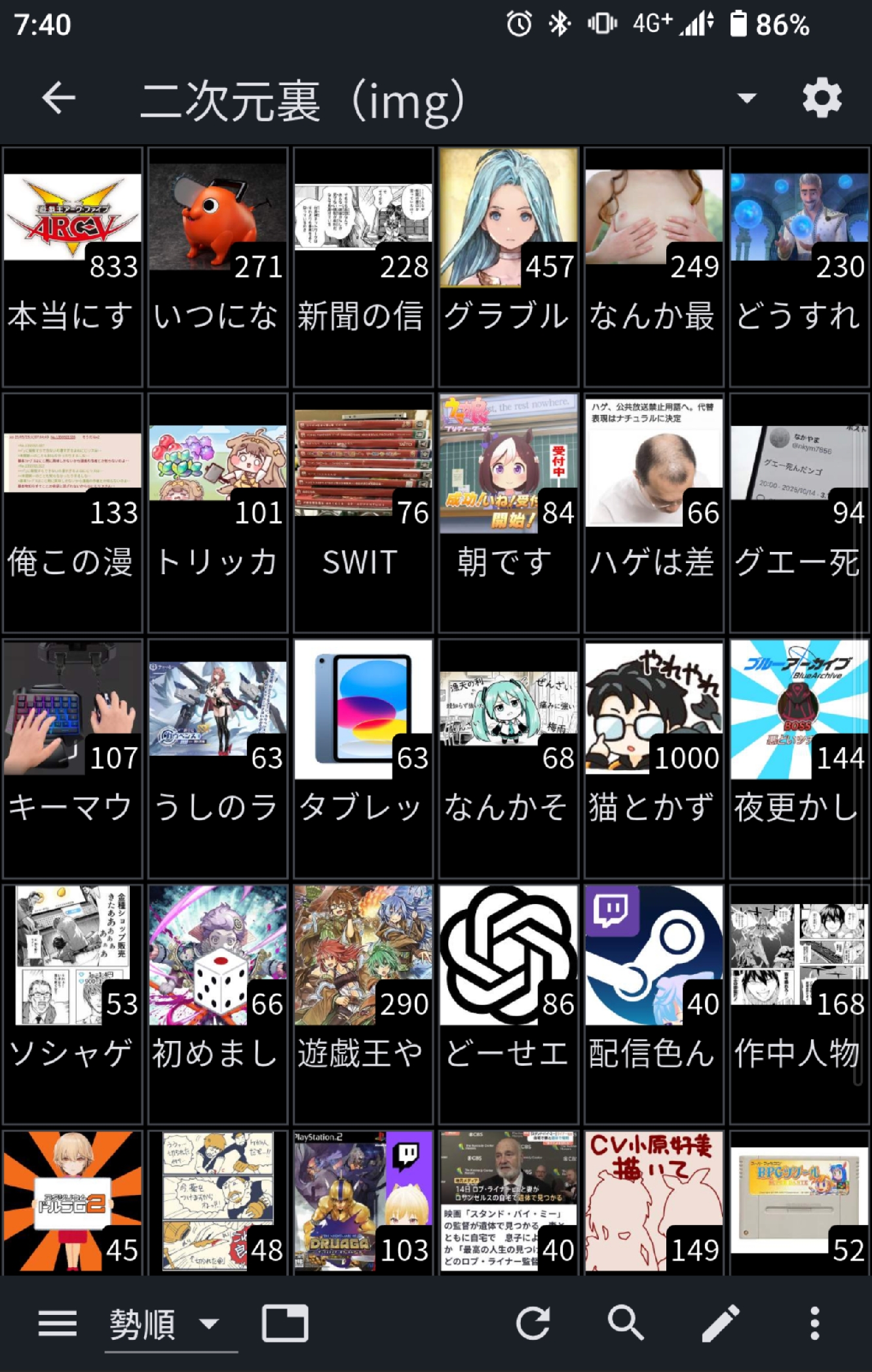View the 遊戯王や thread
Image resolution: width=872 pixels, height=1372 pixels.
[363, 1004]
